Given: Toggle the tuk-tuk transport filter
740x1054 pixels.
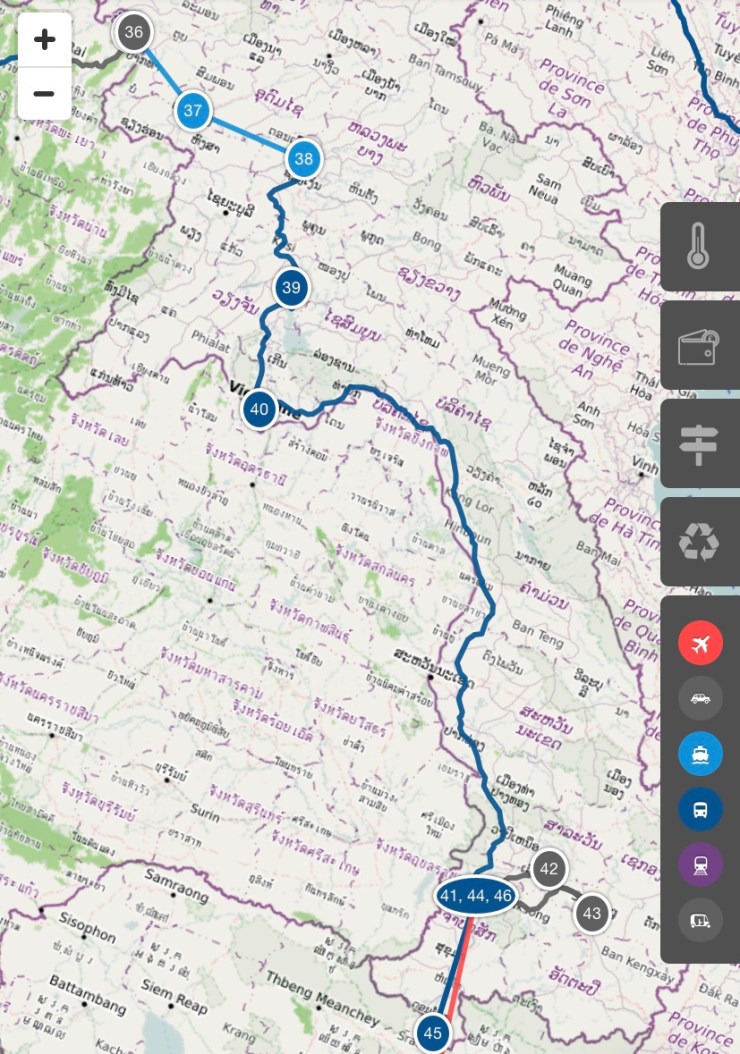Looking at the screenshot, I should point(700,919).
